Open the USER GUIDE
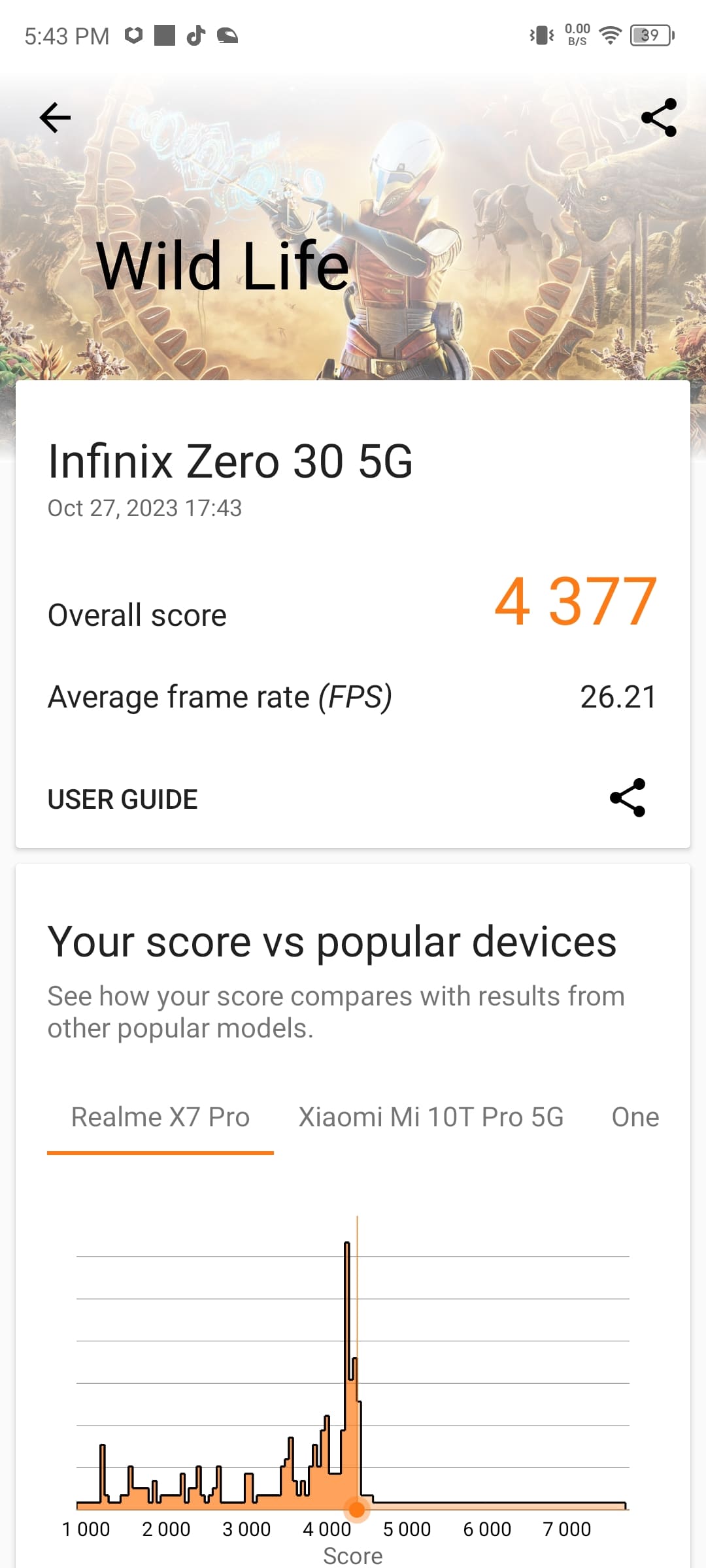Image resolution: width=706 pixels, height=1568 pixels. 123,799
